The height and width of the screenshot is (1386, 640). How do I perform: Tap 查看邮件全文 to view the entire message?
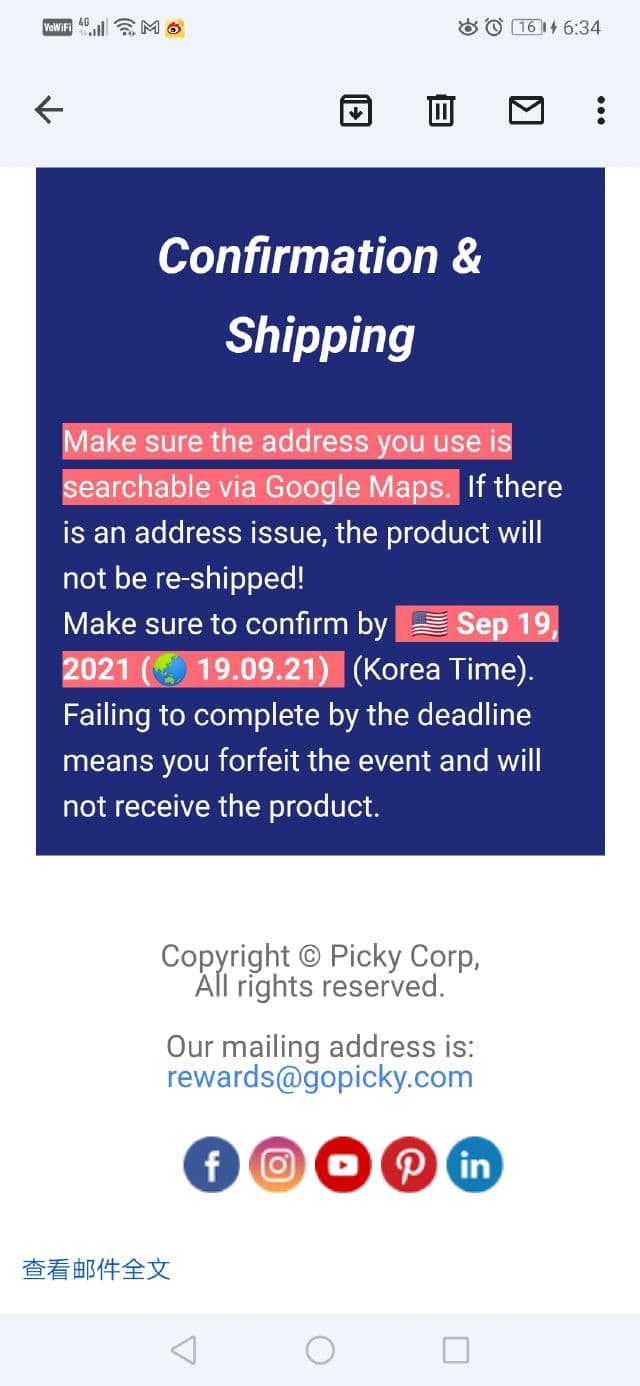(96, 1270)
